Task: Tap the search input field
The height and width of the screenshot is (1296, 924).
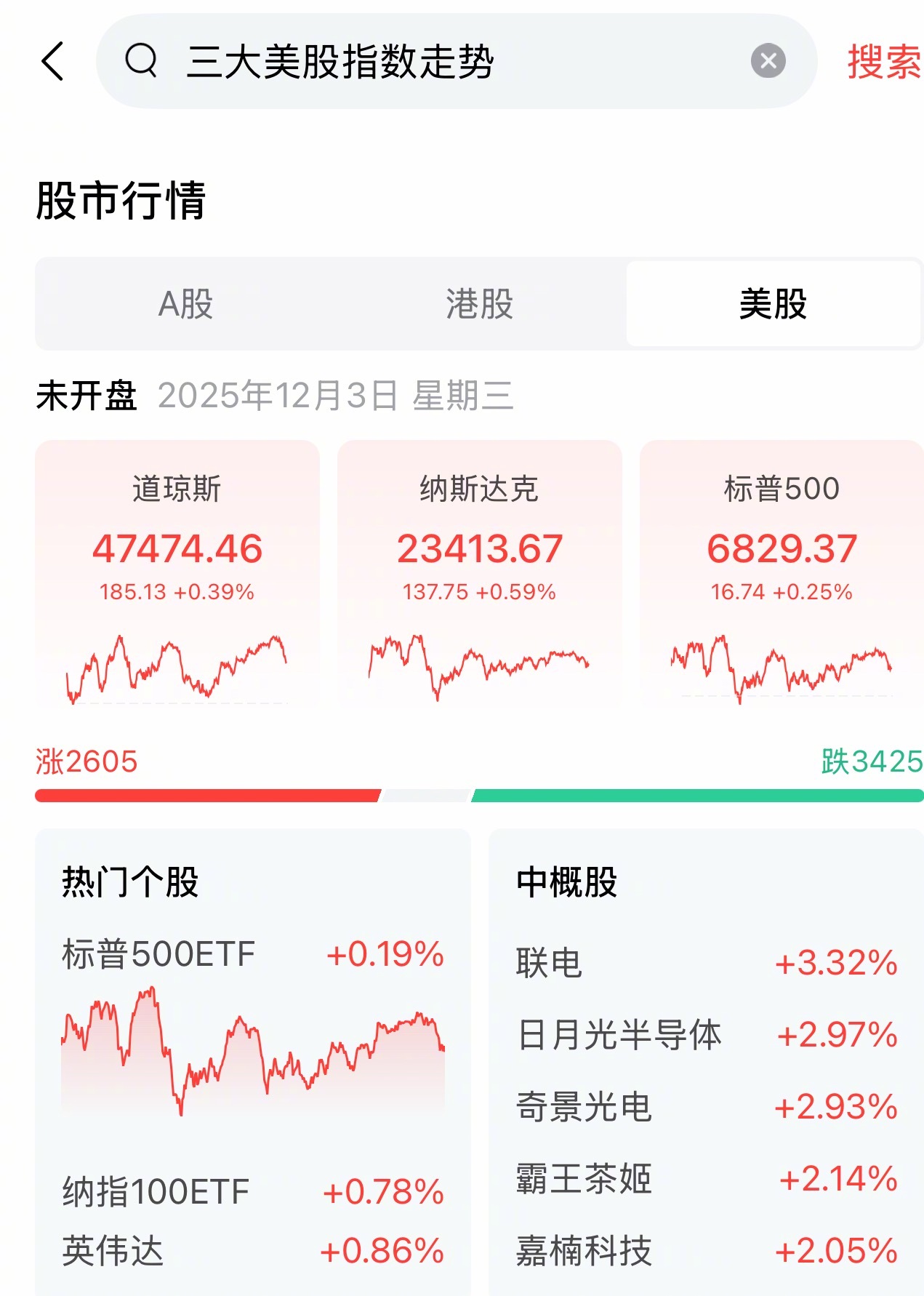Action: (436, 62)
